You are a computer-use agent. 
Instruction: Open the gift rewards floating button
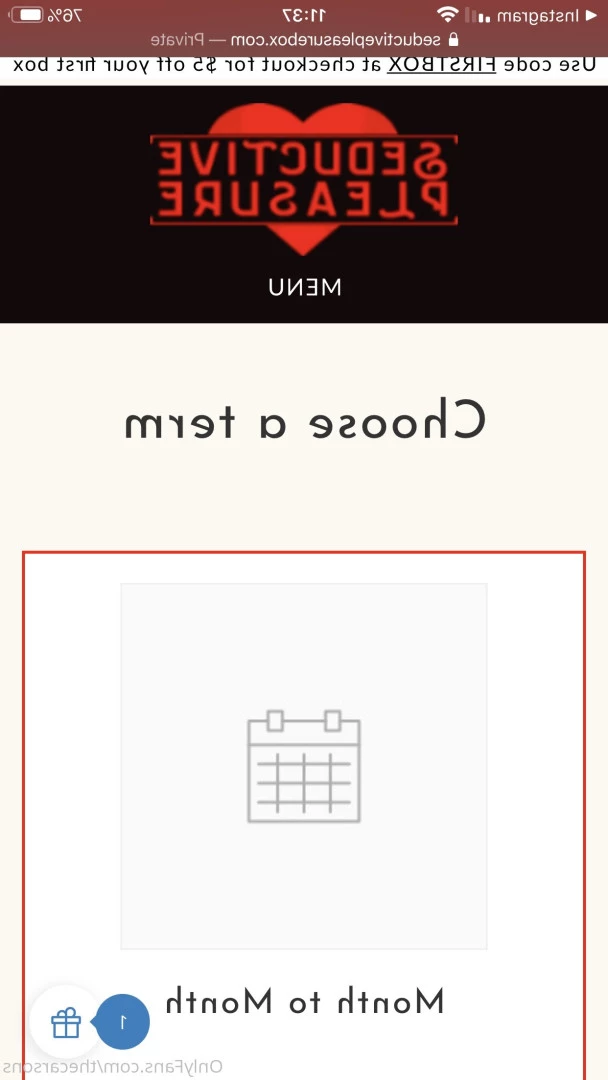[x=66, y=1022]
